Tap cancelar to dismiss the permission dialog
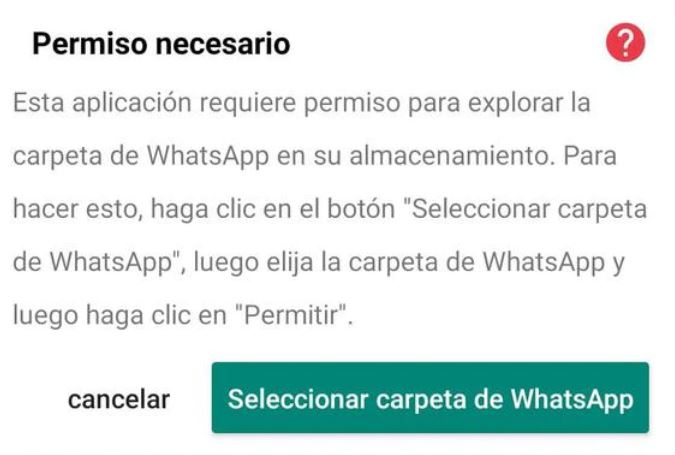 [x=118, y=399]
